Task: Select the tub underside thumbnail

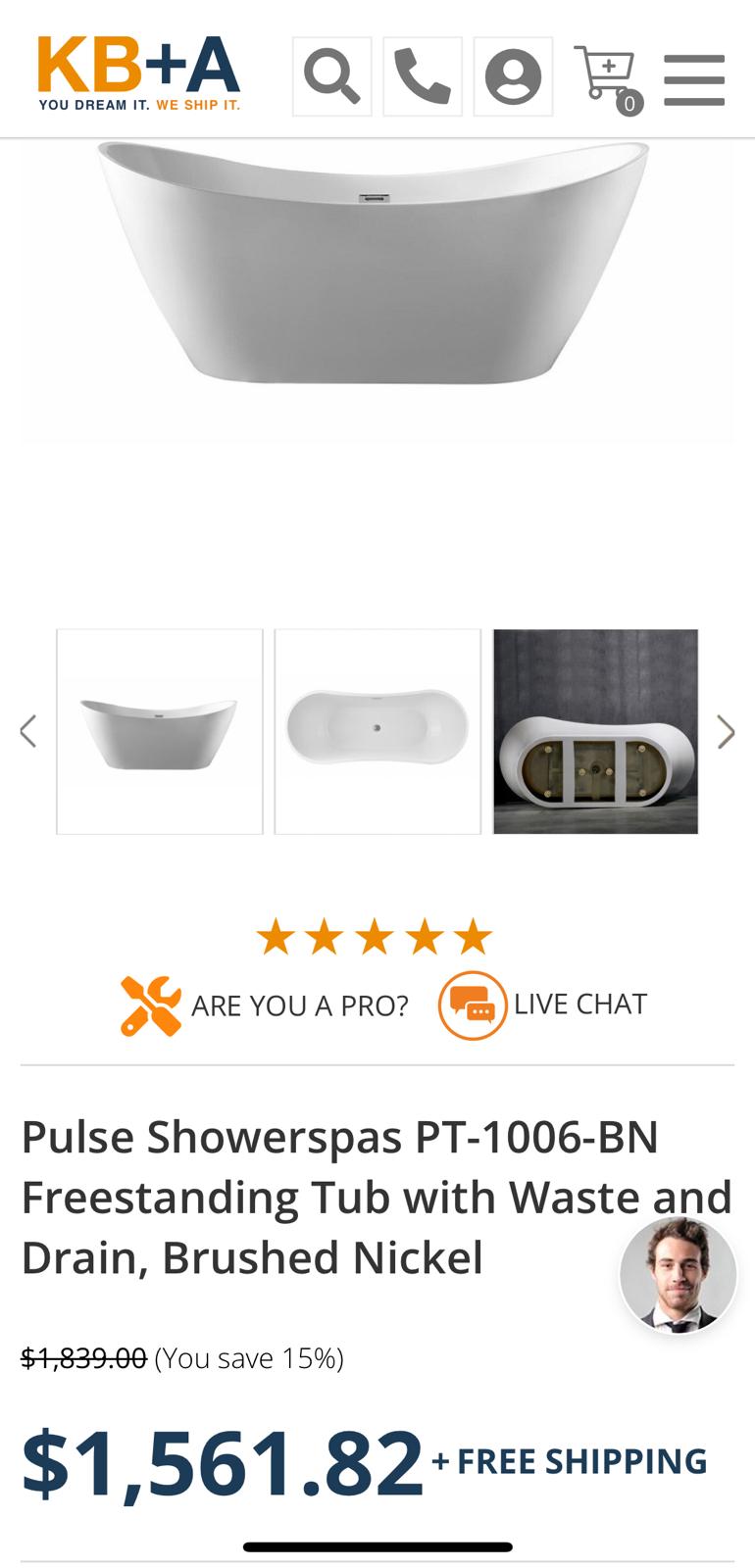Action: click(x=595, y=731)
